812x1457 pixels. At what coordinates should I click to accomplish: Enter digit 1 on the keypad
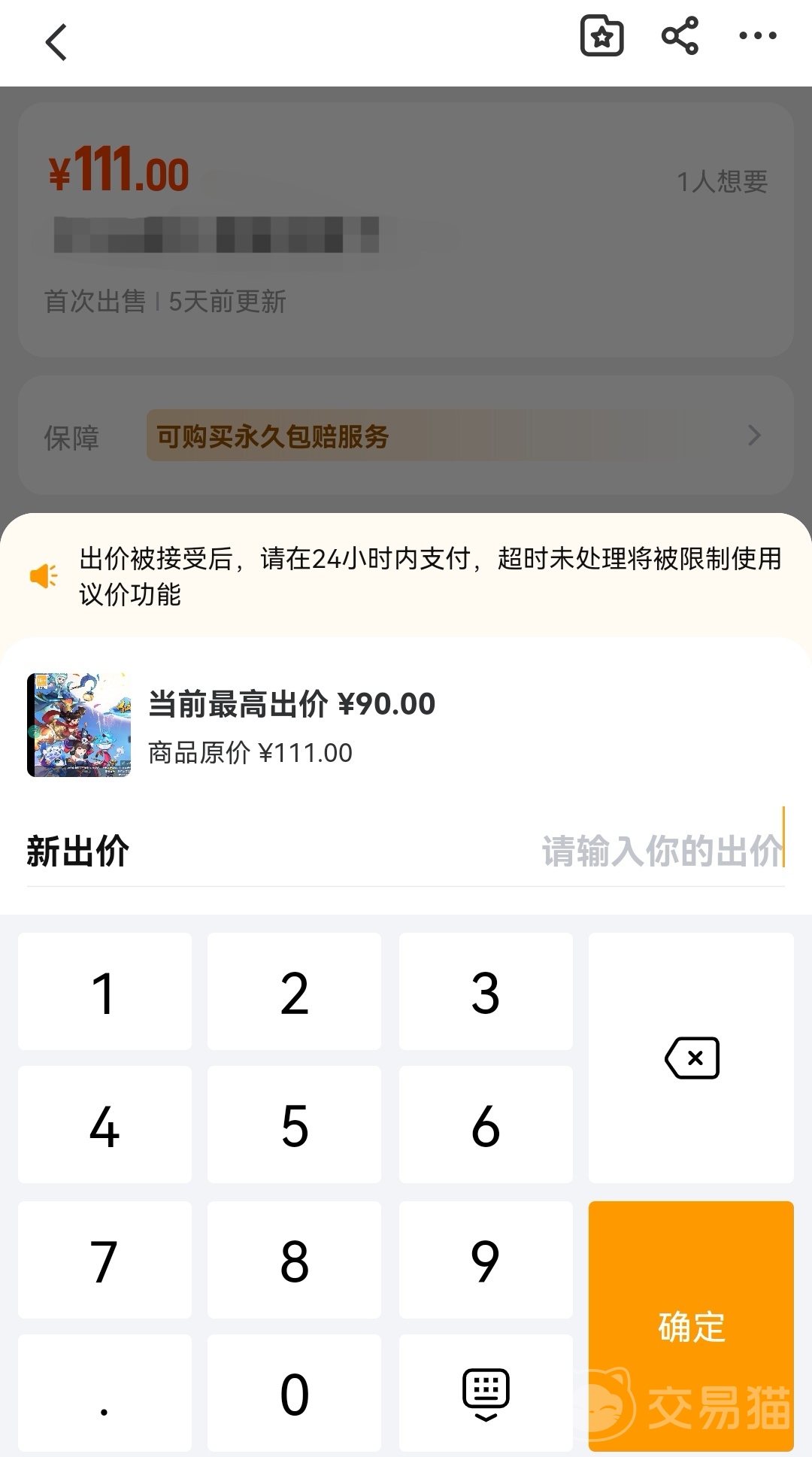(105, 992)
